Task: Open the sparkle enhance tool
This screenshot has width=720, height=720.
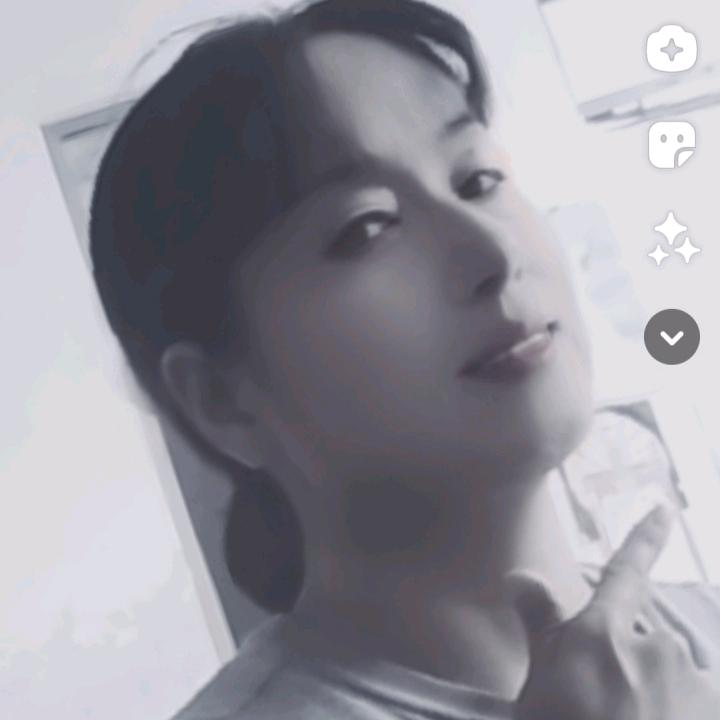Action: point(672,241)
